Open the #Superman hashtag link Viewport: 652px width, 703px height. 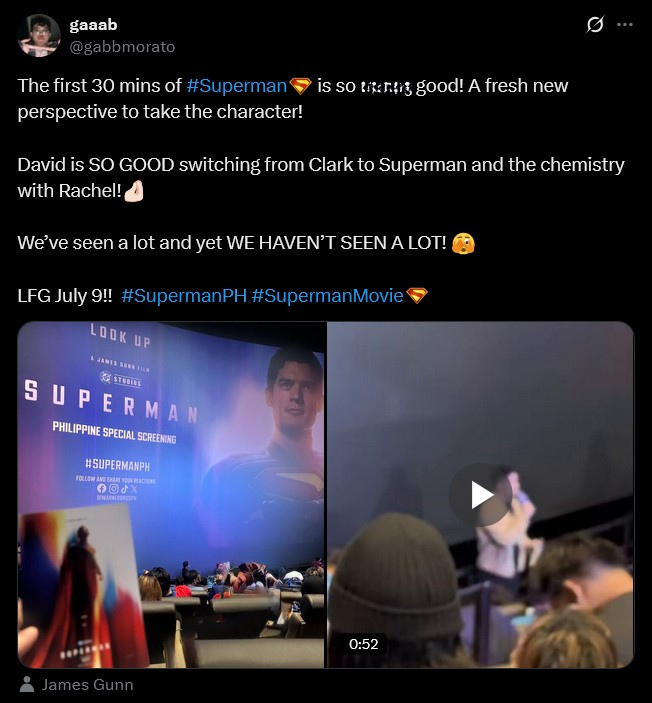(x=236, y=86)
